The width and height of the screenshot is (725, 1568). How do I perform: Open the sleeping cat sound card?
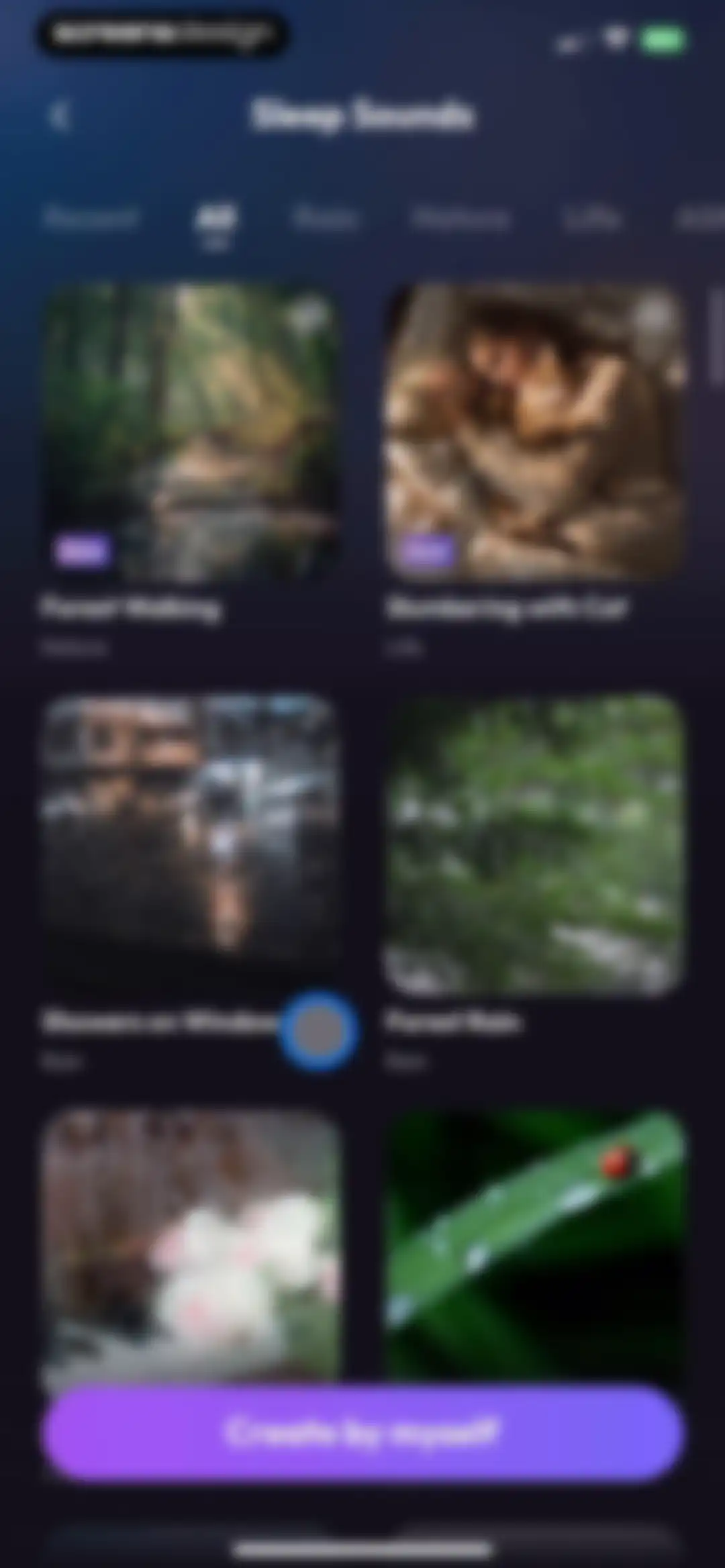tap(534, 434)
